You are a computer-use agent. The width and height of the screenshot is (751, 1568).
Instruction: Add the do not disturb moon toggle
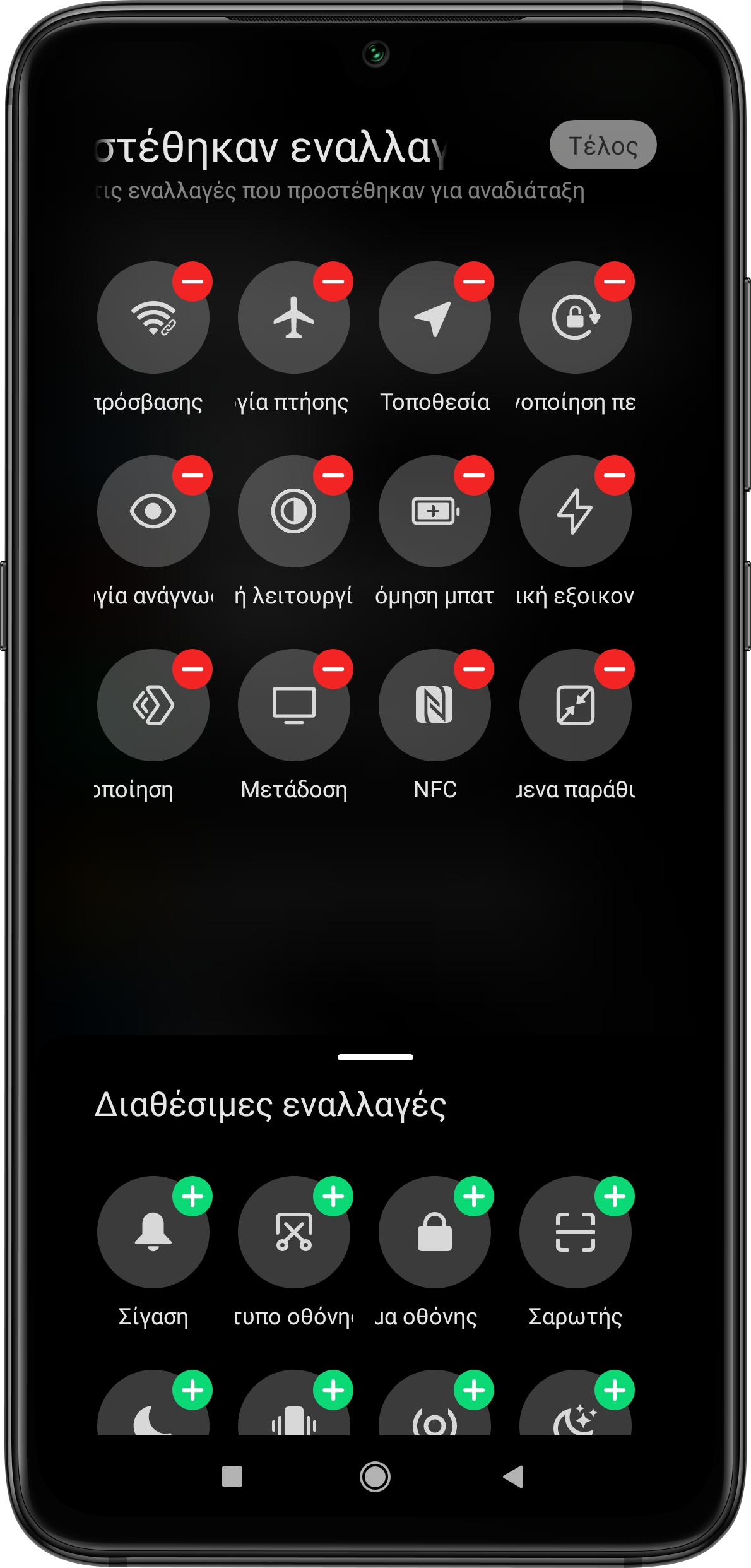pyautogui.click(x=192, y=1390)
